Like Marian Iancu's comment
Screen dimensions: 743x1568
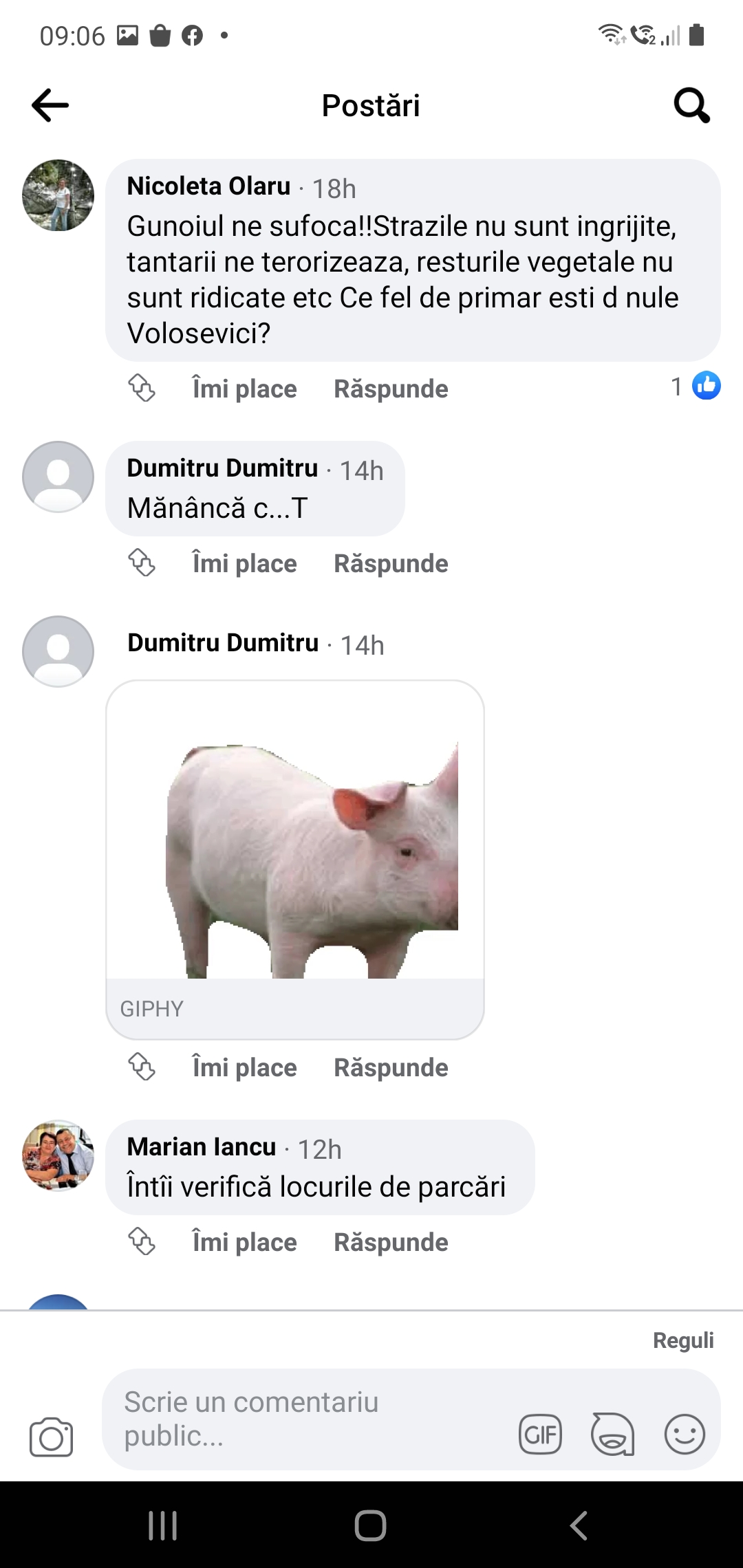coord(244,1243)
